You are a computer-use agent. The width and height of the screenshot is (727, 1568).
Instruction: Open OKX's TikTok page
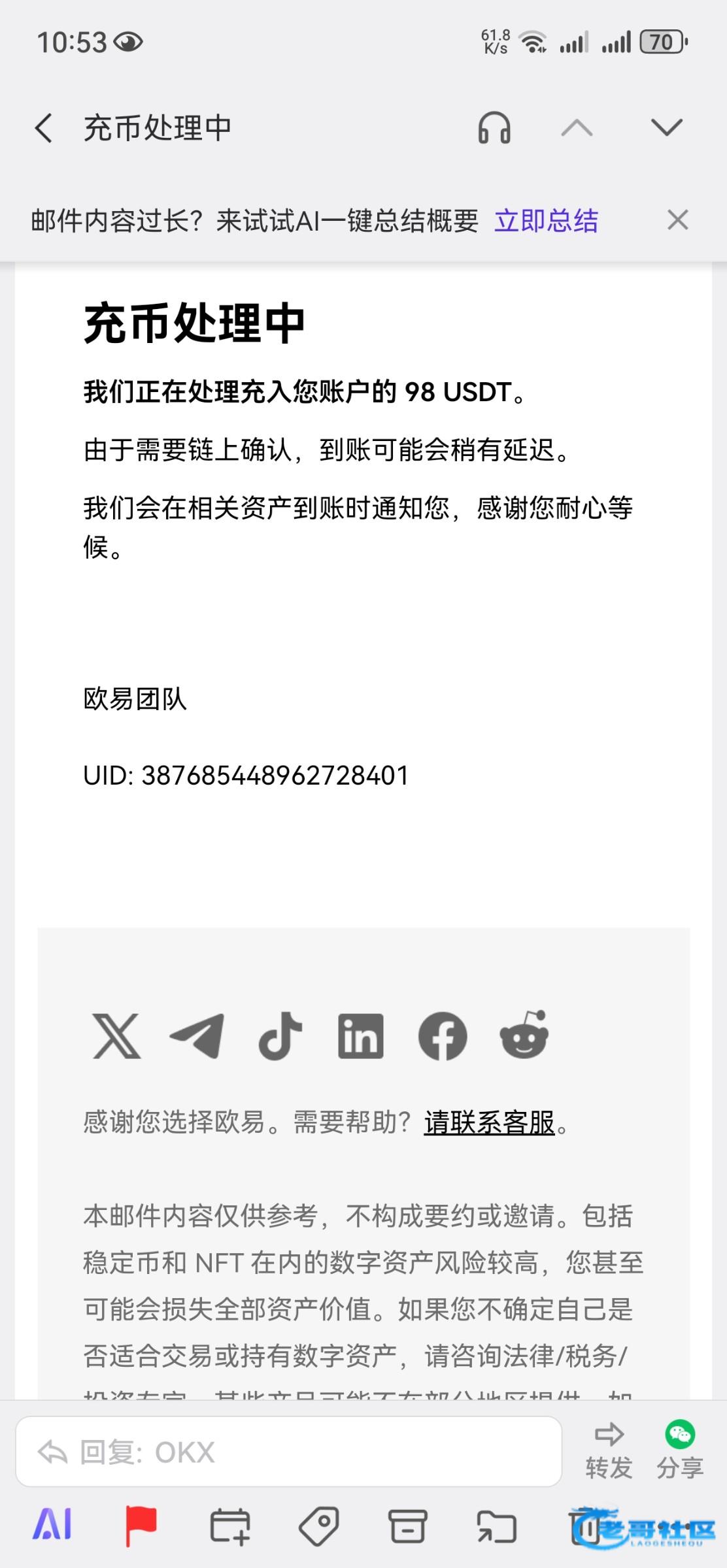click(280, 1036)
